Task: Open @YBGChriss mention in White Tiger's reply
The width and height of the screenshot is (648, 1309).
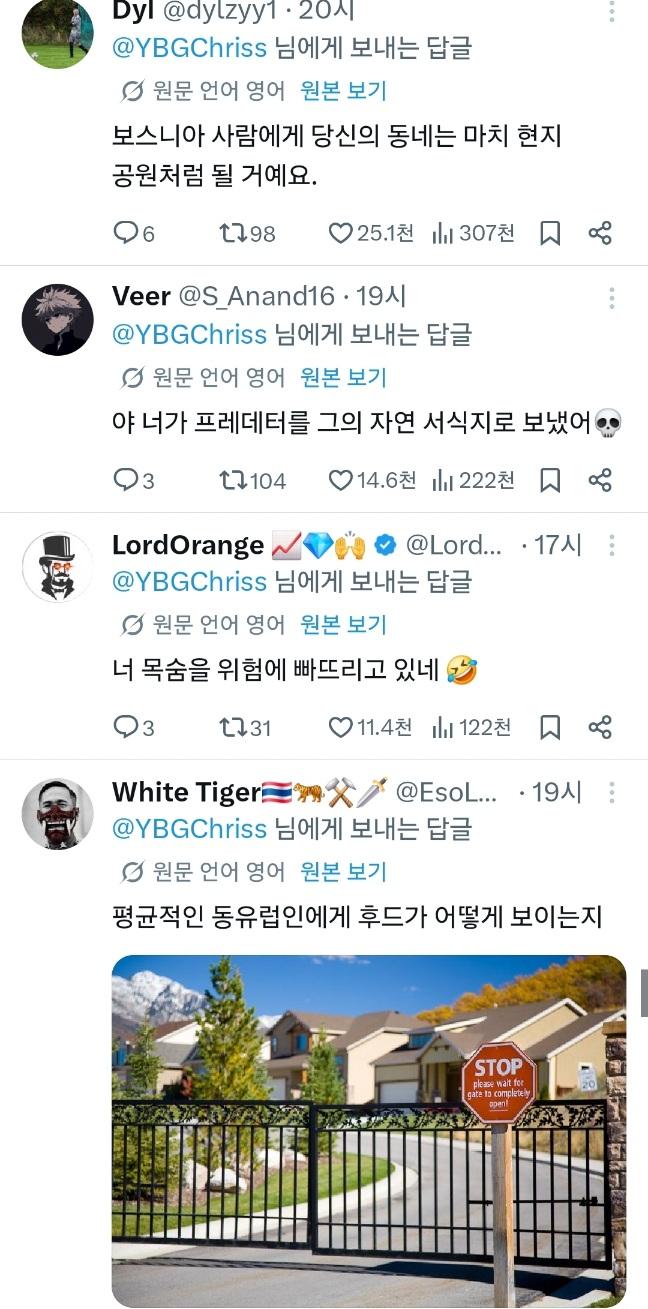Action: pyautogui.click(x=190, y=829)
